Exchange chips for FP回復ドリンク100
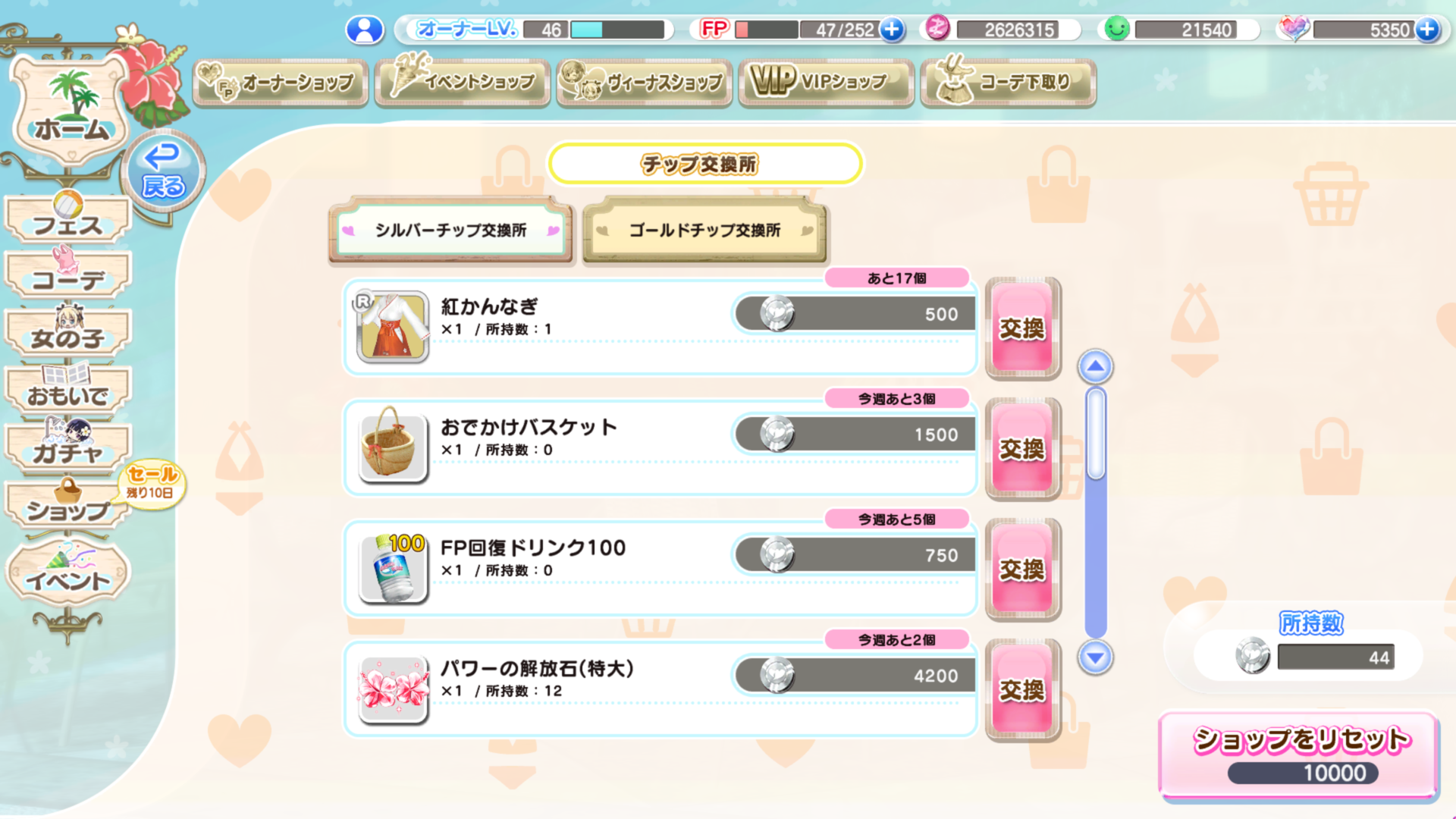The width and height of the screenshot is (1456, 819). pyautogui.click(x=1022, y=570)
